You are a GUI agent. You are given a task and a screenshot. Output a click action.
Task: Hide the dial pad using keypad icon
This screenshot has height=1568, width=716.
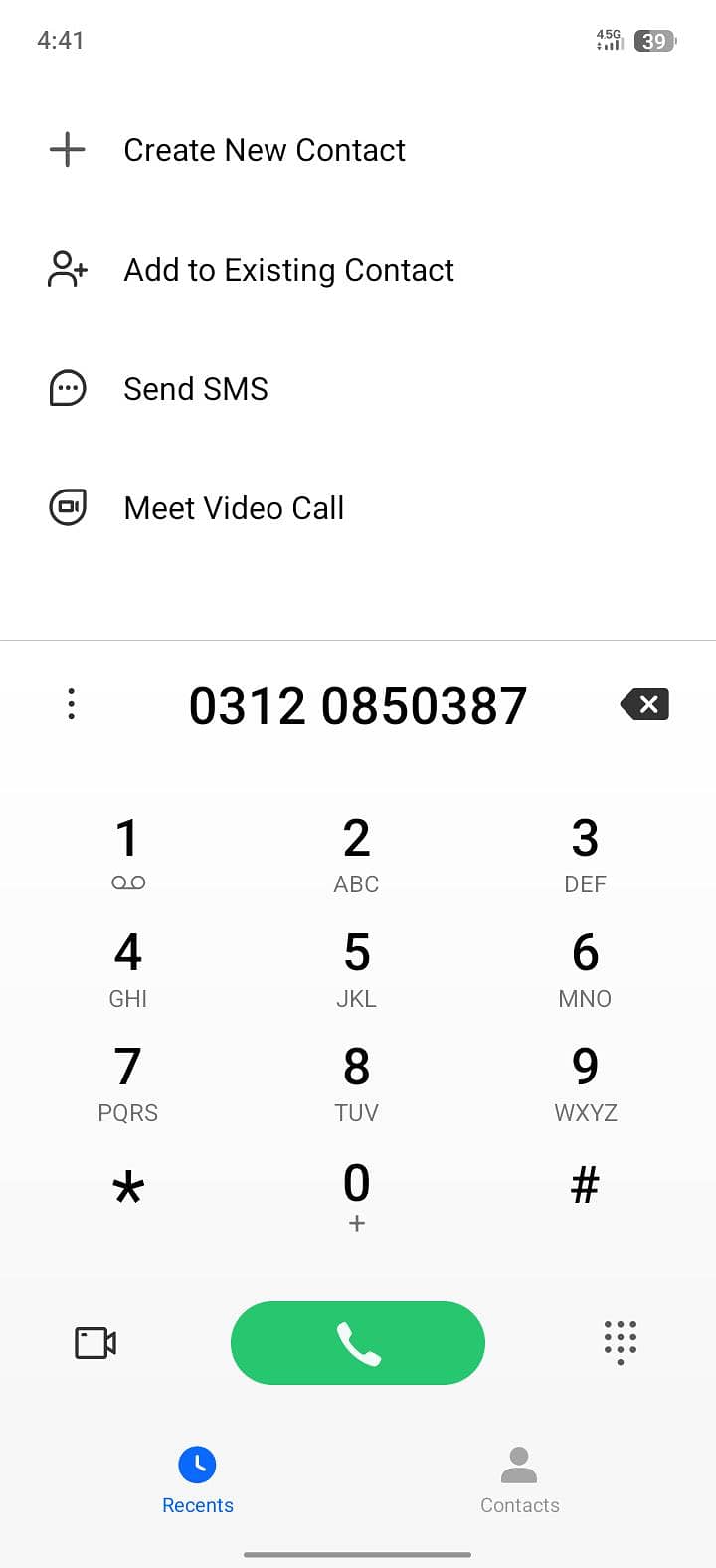point(621,1342)
